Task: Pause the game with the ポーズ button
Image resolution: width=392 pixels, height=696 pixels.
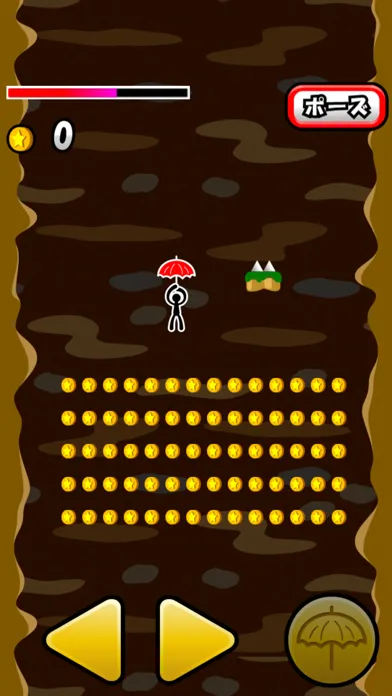Action: point(337,107)
